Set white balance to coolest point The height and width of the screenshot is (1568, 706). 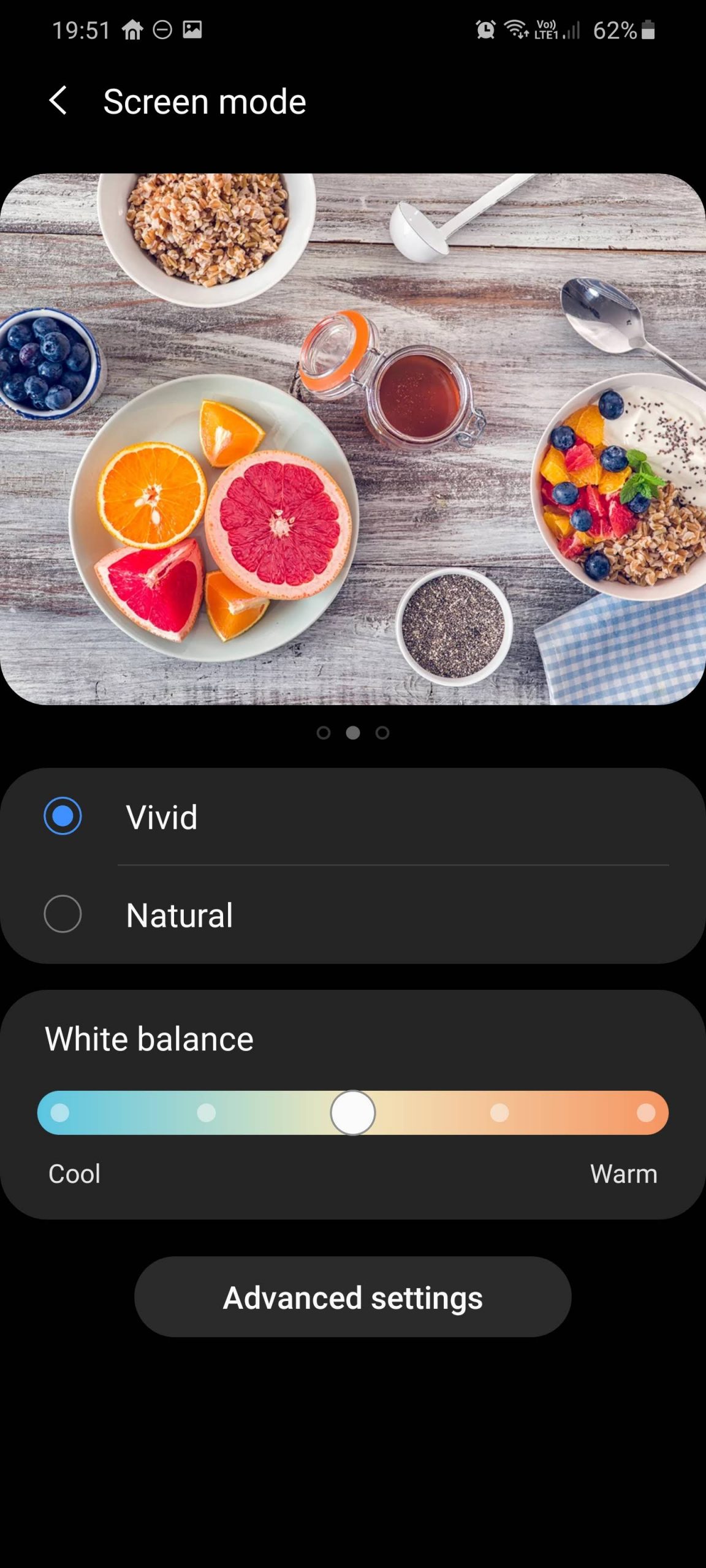tap(59, 1112)
